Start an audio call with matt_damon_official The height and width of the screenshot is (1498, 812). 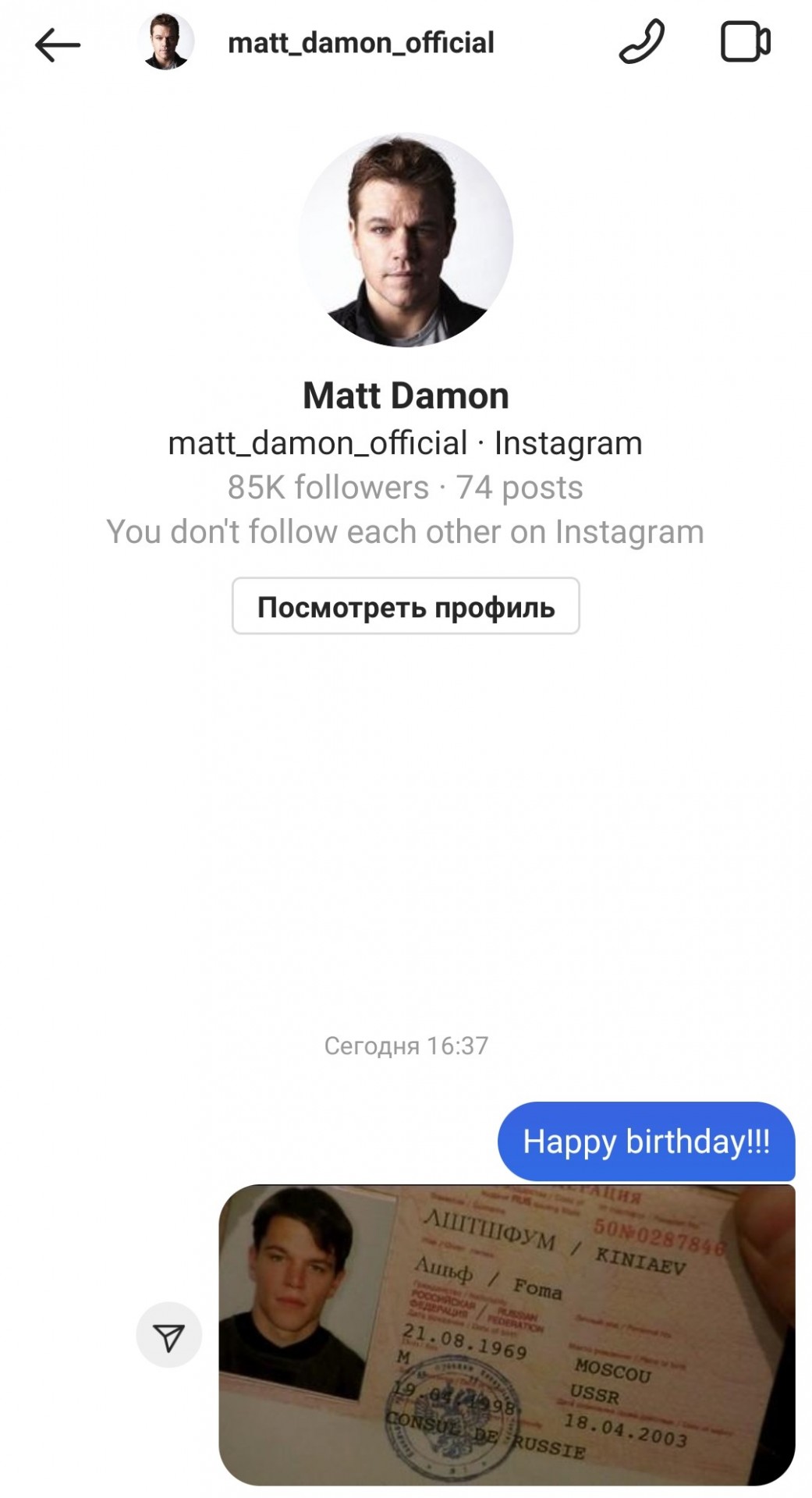pyautogui.click(x=641, y=41)
